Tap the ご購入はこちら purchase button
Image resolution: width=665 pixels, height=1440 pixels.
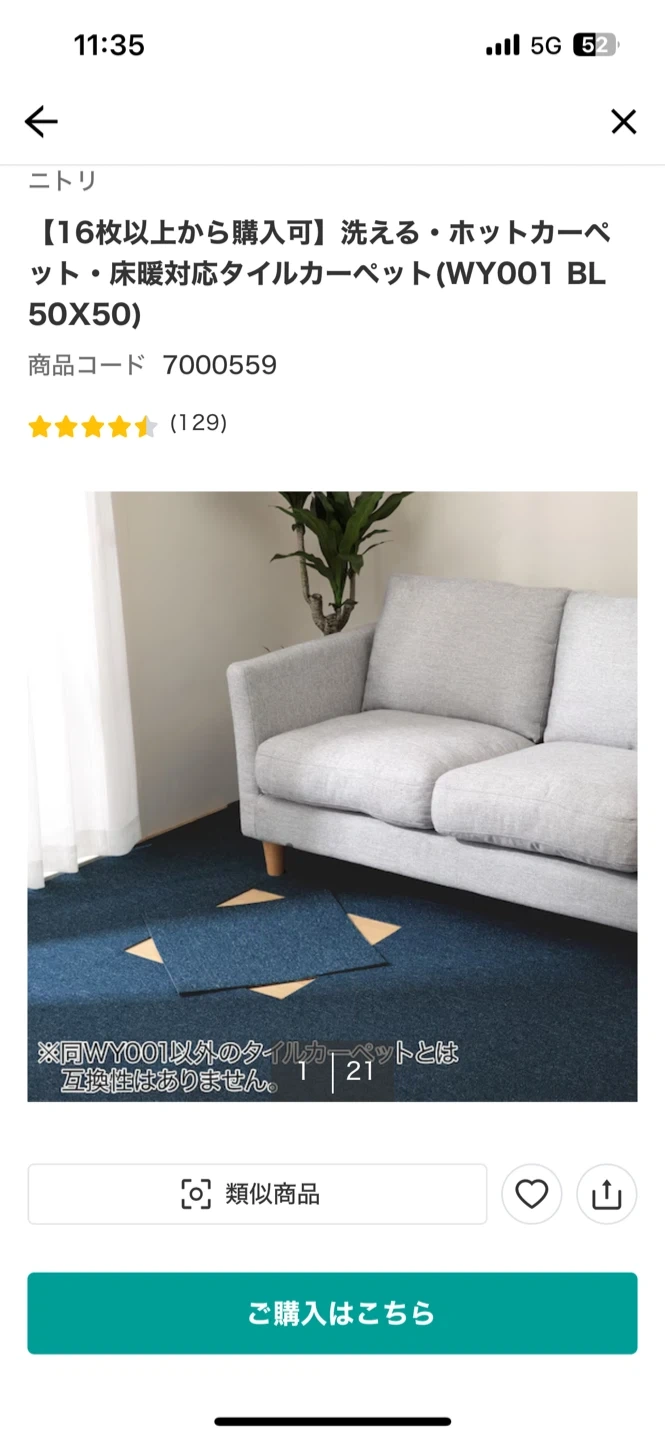332,1313
